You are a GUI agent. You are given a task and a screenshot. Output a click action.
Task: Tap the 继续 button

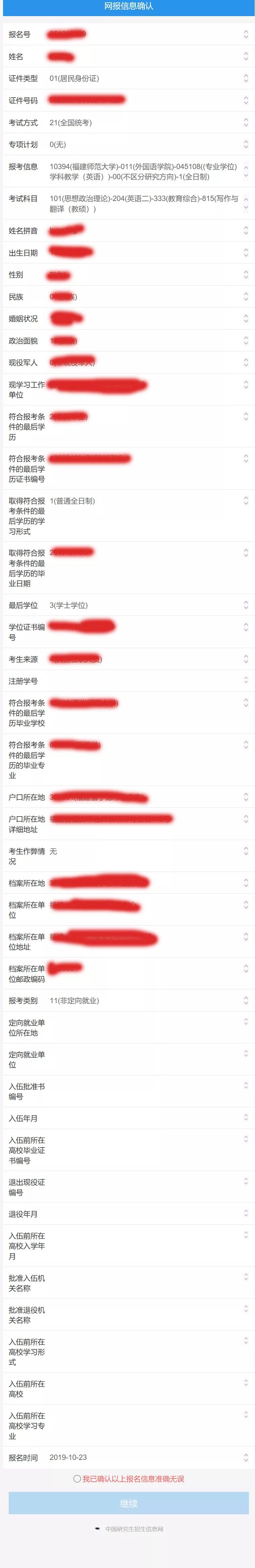[x=128, y=1504]
